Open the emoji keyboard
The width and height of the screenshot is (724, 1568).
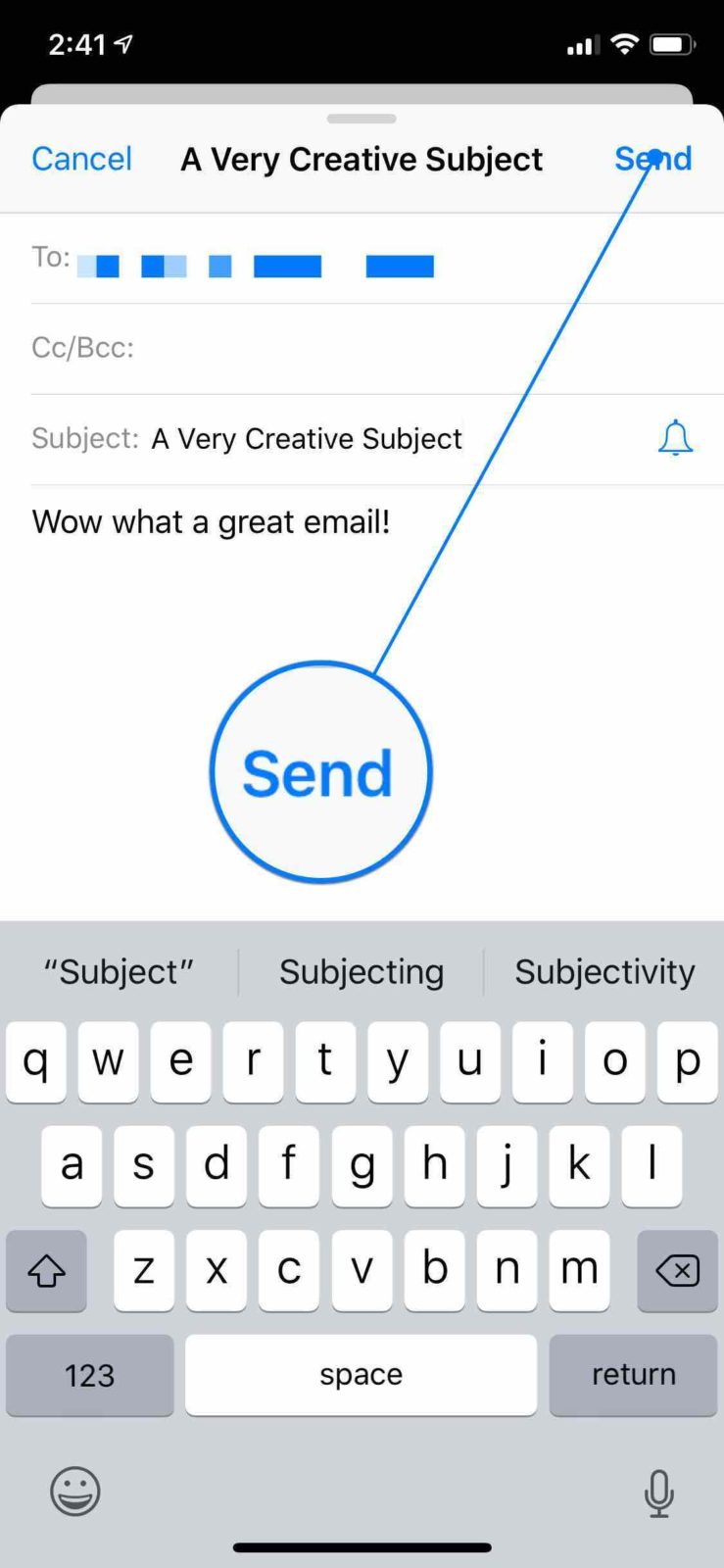pyautogui.click(x=74, y=1492)
